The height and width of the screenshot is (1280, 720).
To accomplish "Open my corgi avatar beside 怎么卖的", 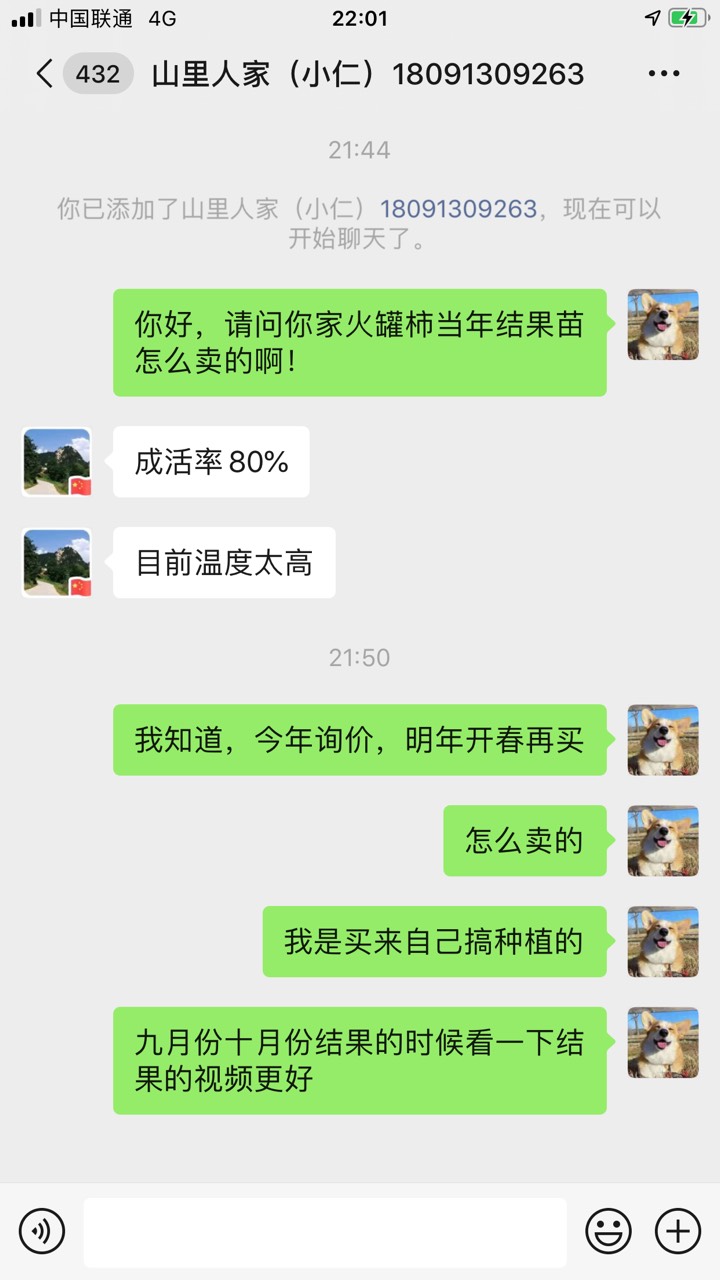I will [663, 841].
